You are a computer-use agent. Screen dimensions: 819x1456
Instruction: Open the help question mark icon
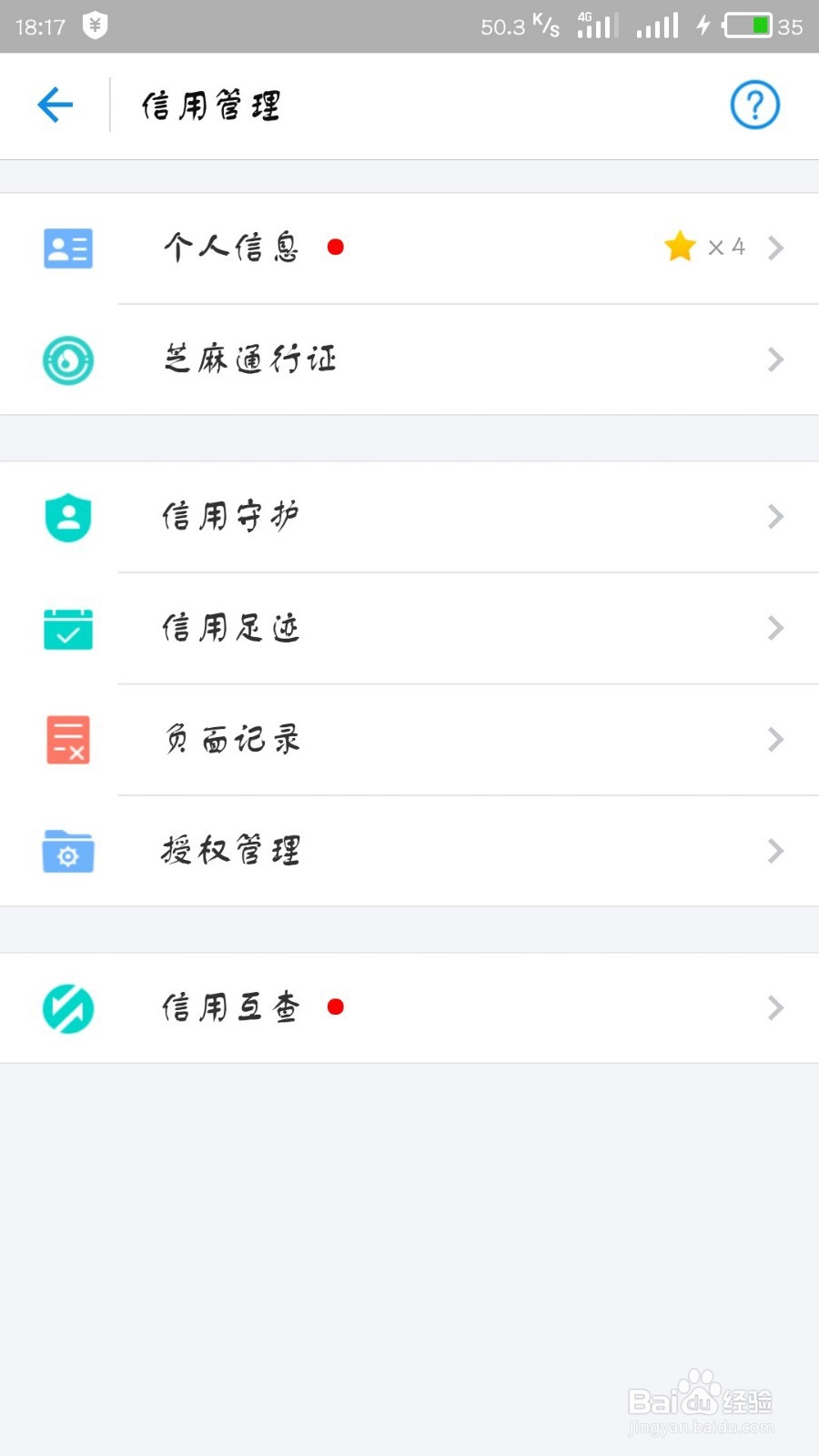click(754, 105)
